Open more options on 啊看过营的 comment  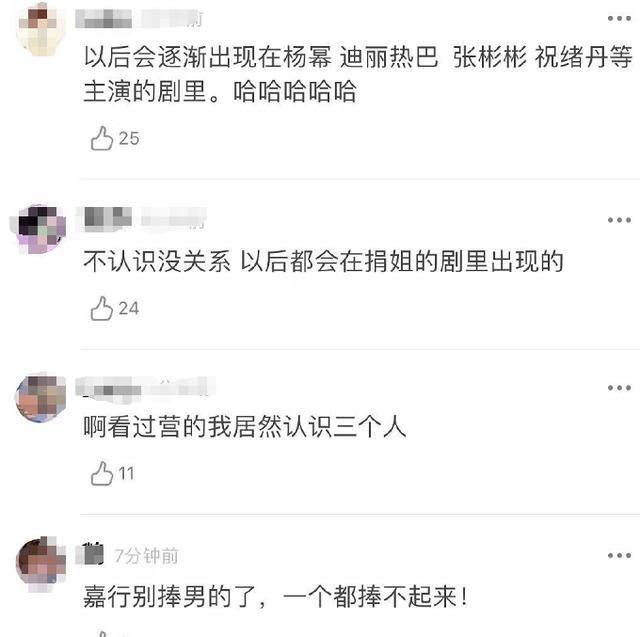click(x=619, y=387)
